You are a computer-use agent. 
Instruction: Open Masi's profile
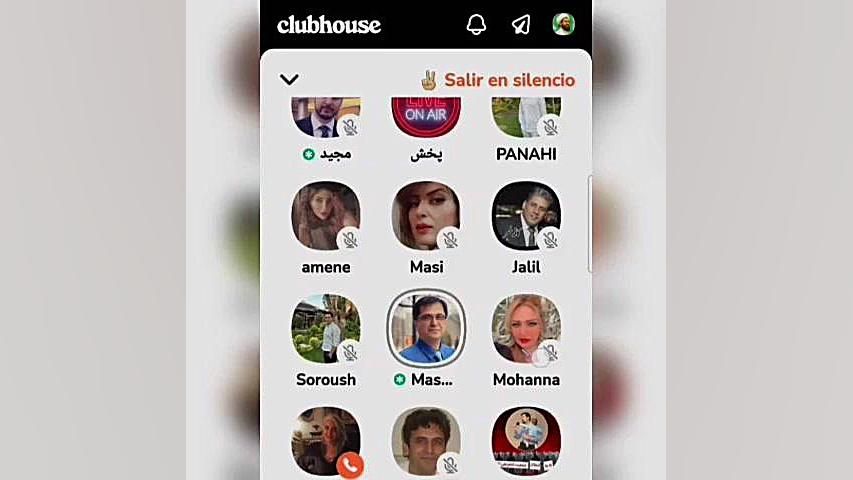(426, 216)
